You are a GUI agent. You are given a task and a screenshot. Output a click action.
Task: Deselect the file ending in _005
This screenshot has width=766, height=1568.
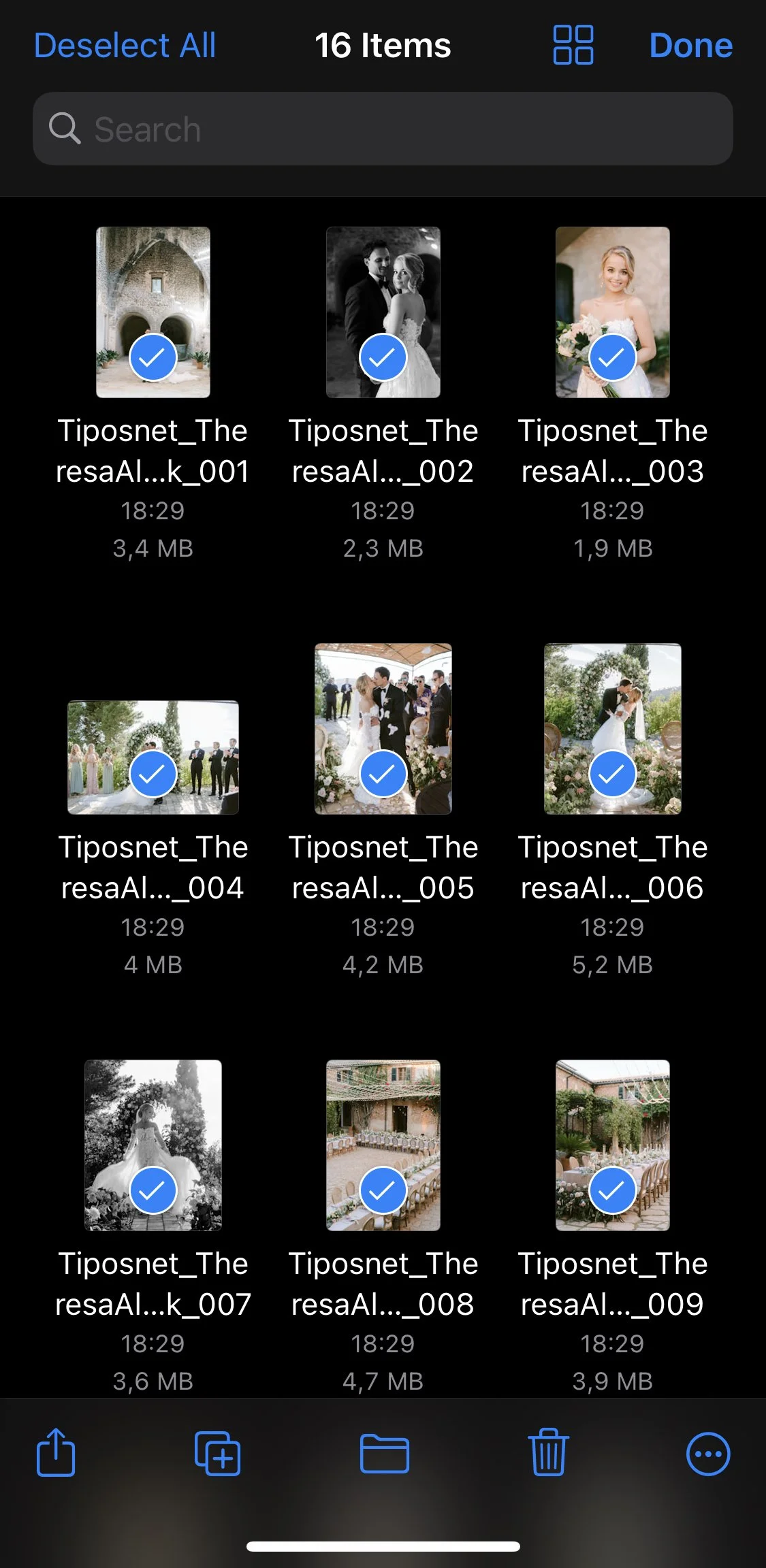click(383, 729)
